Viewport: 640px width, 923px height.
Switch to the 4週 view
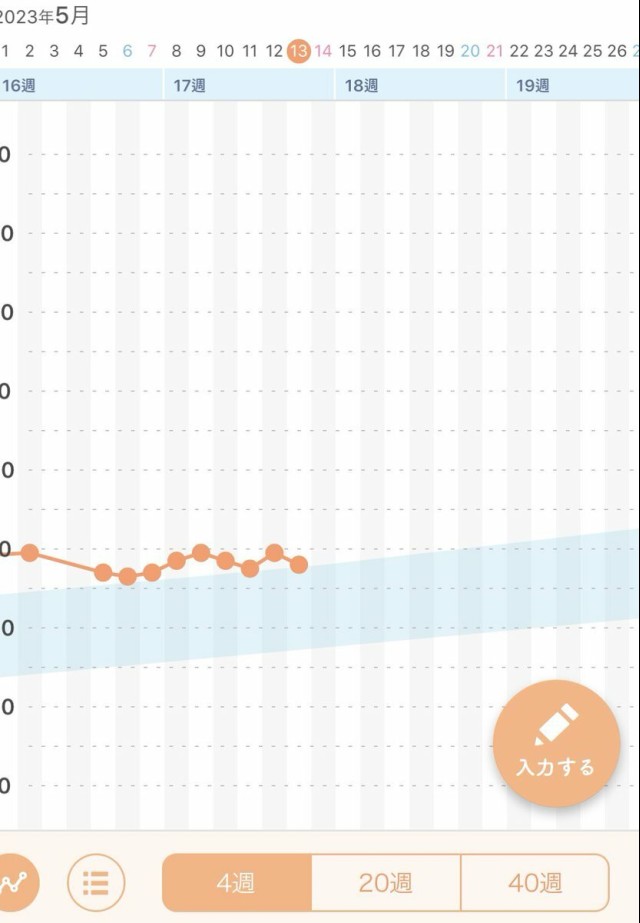[236, 882]
